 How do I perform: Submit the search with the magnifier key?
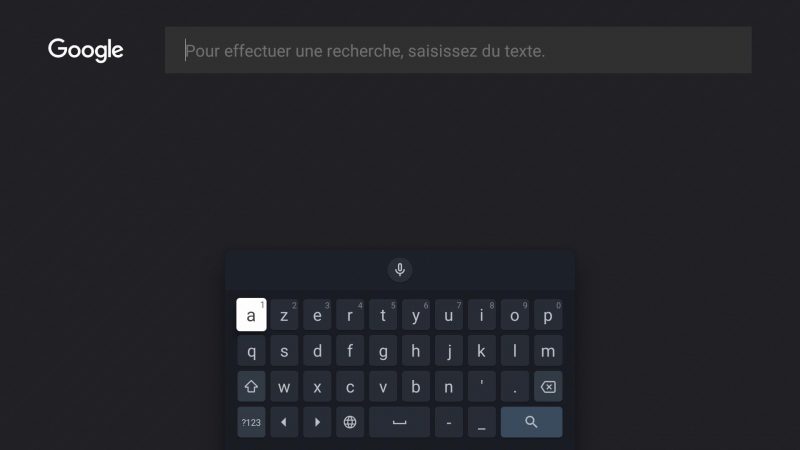coord(531,422)
